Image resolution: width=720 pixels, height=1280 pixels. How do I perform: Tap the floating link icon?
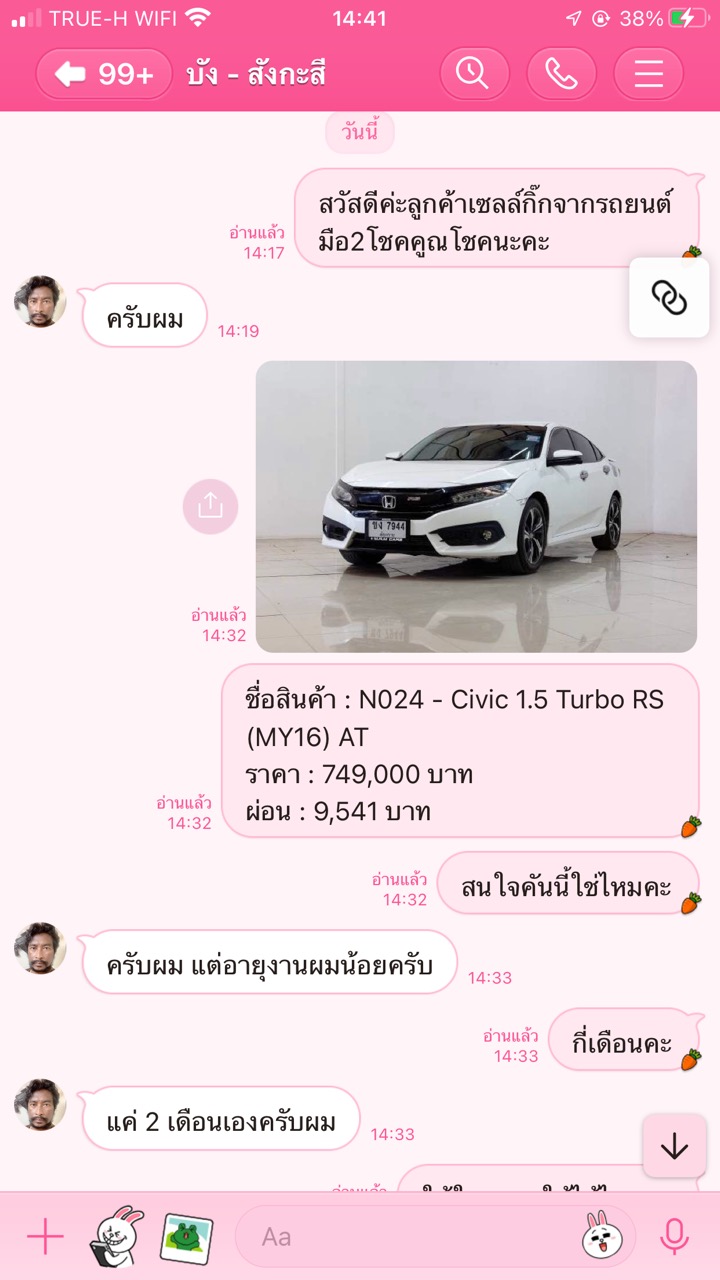[668, 297]
